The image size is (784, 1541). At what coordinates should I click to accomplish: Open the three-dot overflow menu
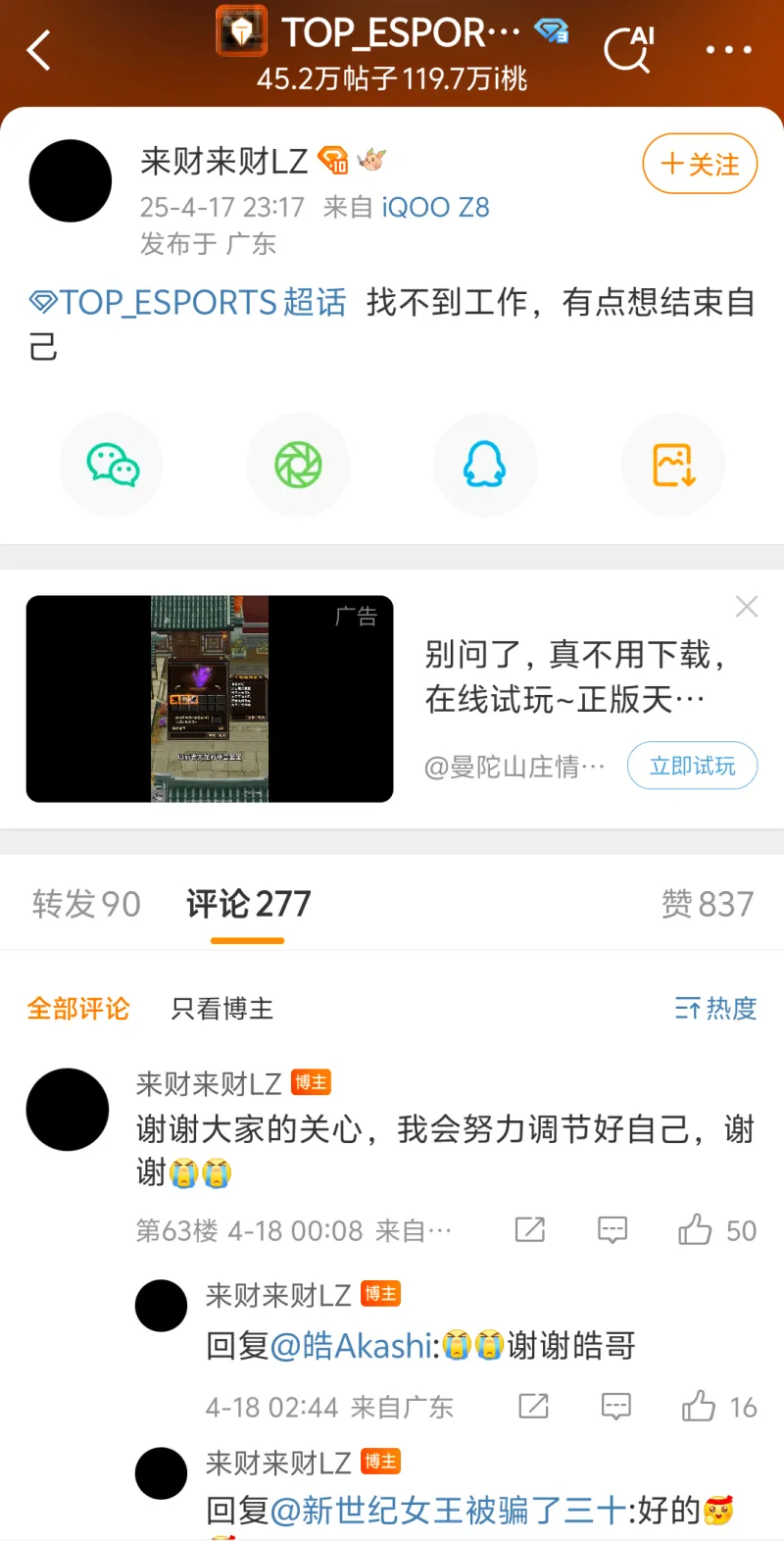pos(728,50)
